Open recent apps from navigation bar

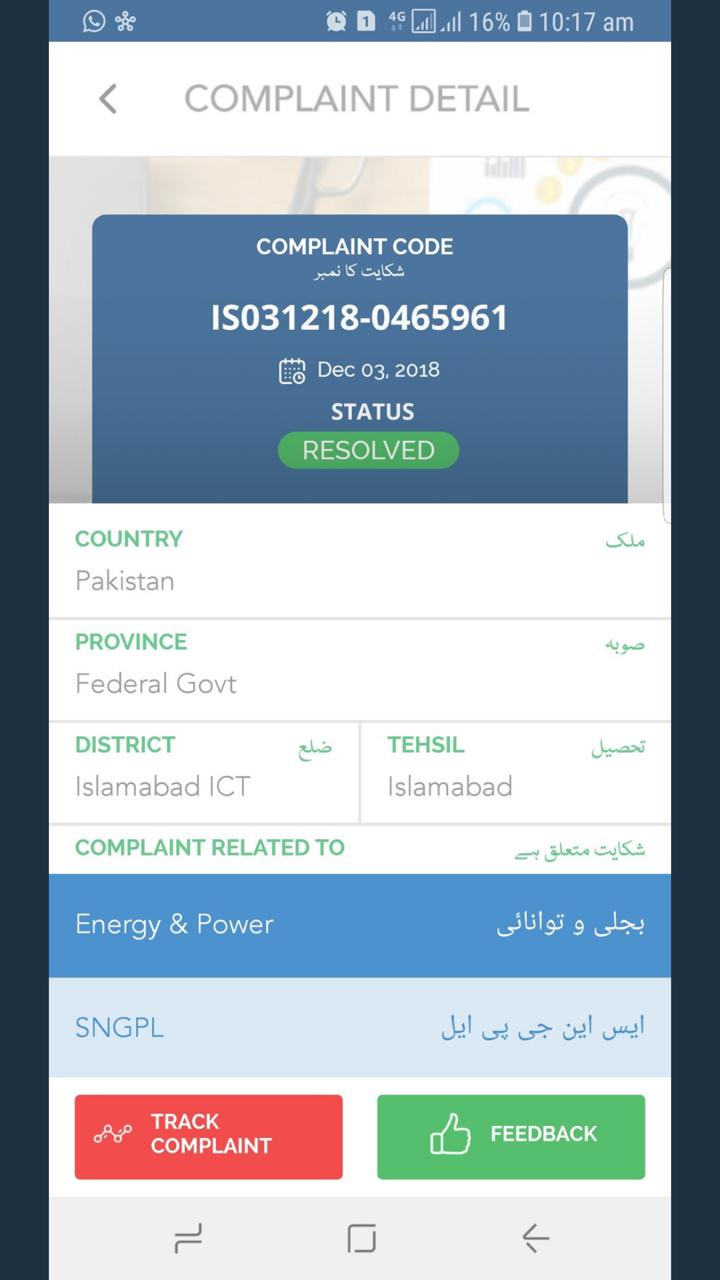click(x=188, y=1238)
